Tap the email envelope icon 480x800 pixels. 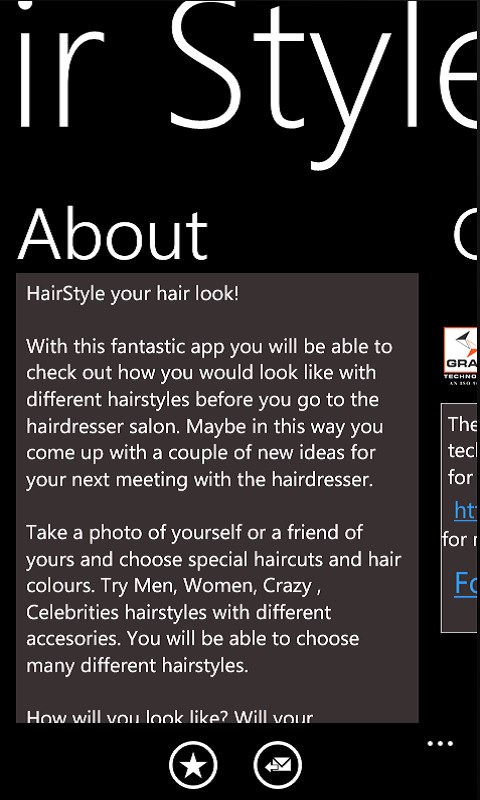click(277, 765)
